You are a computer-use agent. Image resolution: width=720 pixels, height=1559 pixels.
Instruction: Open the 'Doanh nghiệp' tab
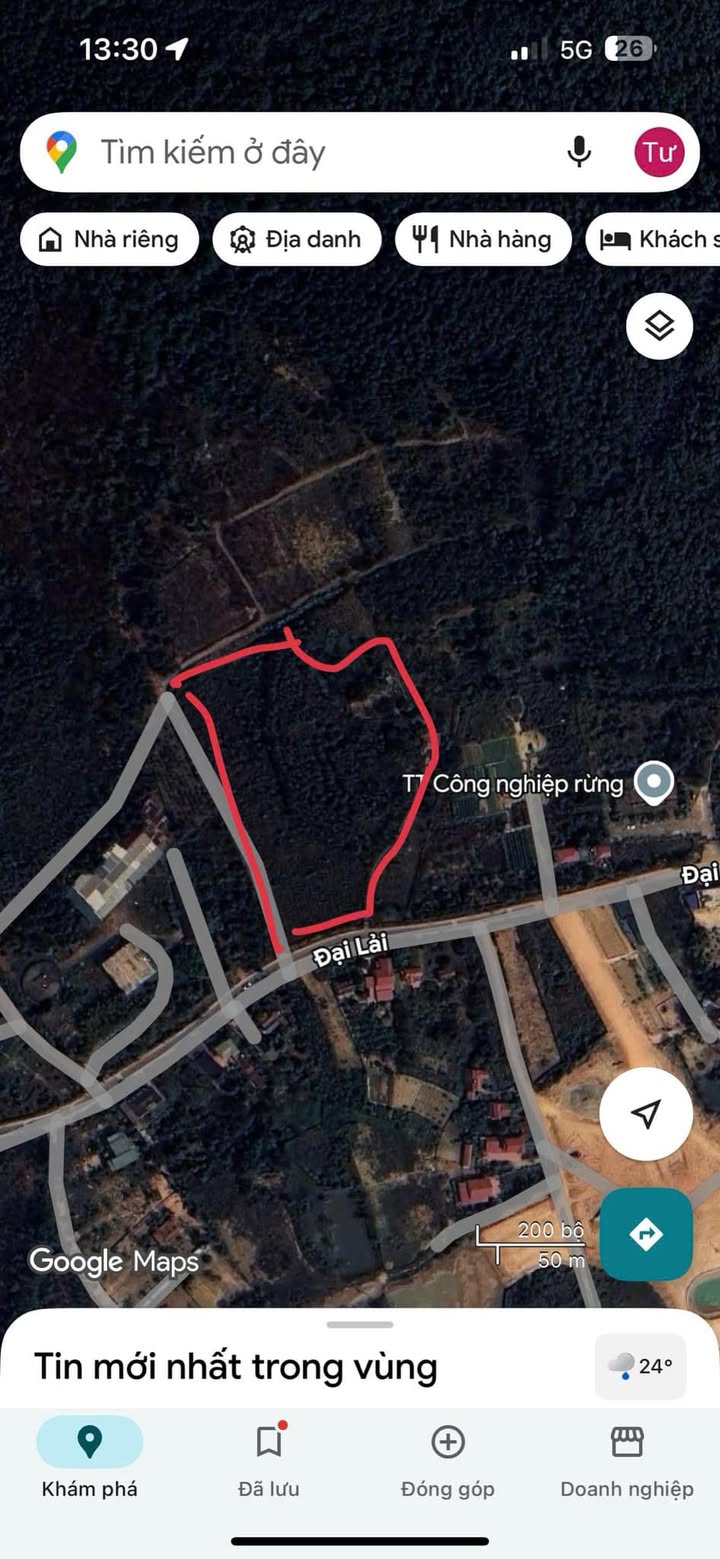coord(627,1461)
